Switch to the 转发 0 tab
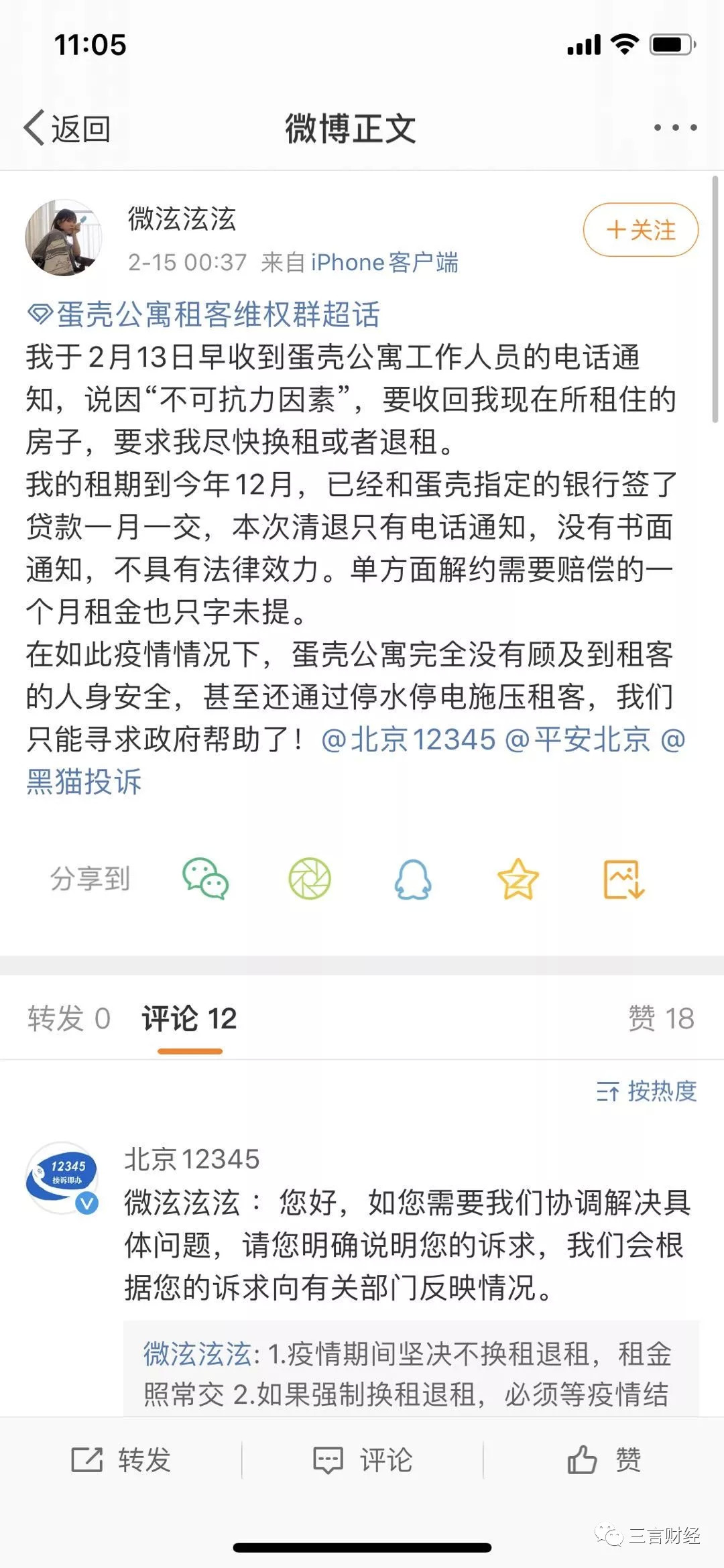This screenshot has width=724, height=1568. 68,1018
